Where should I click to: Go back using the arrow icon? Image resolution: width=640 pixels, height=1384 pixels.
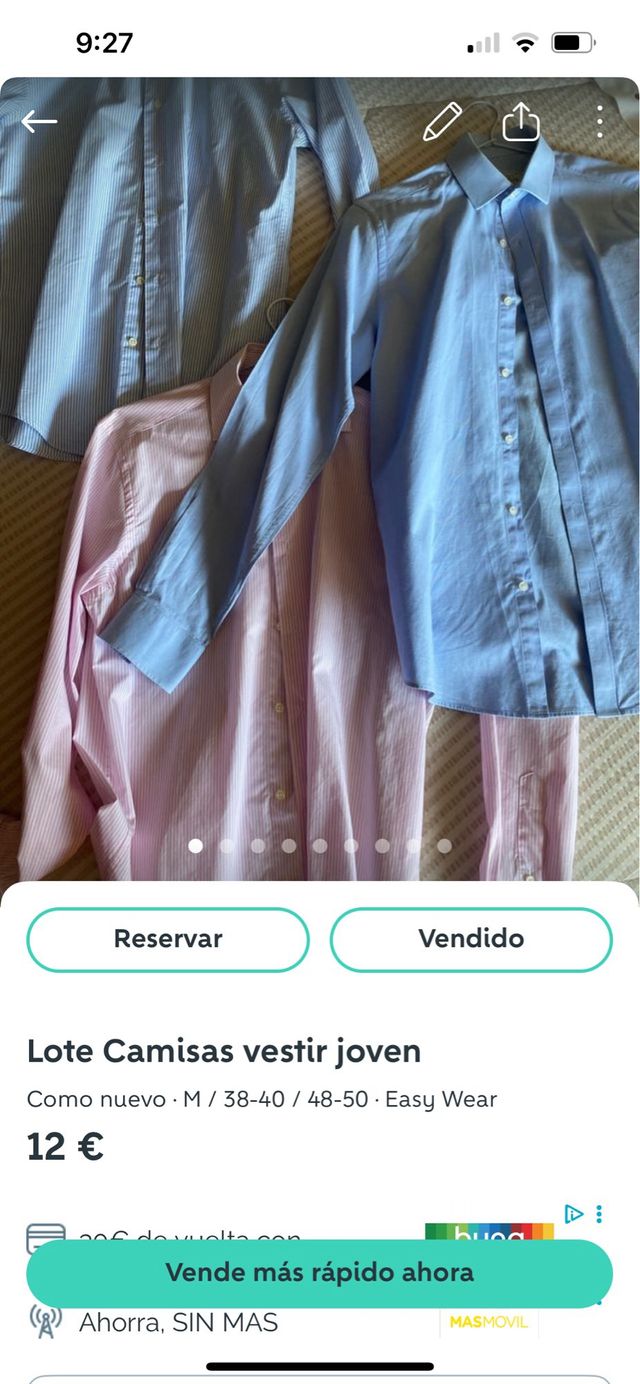click(39, 122)
